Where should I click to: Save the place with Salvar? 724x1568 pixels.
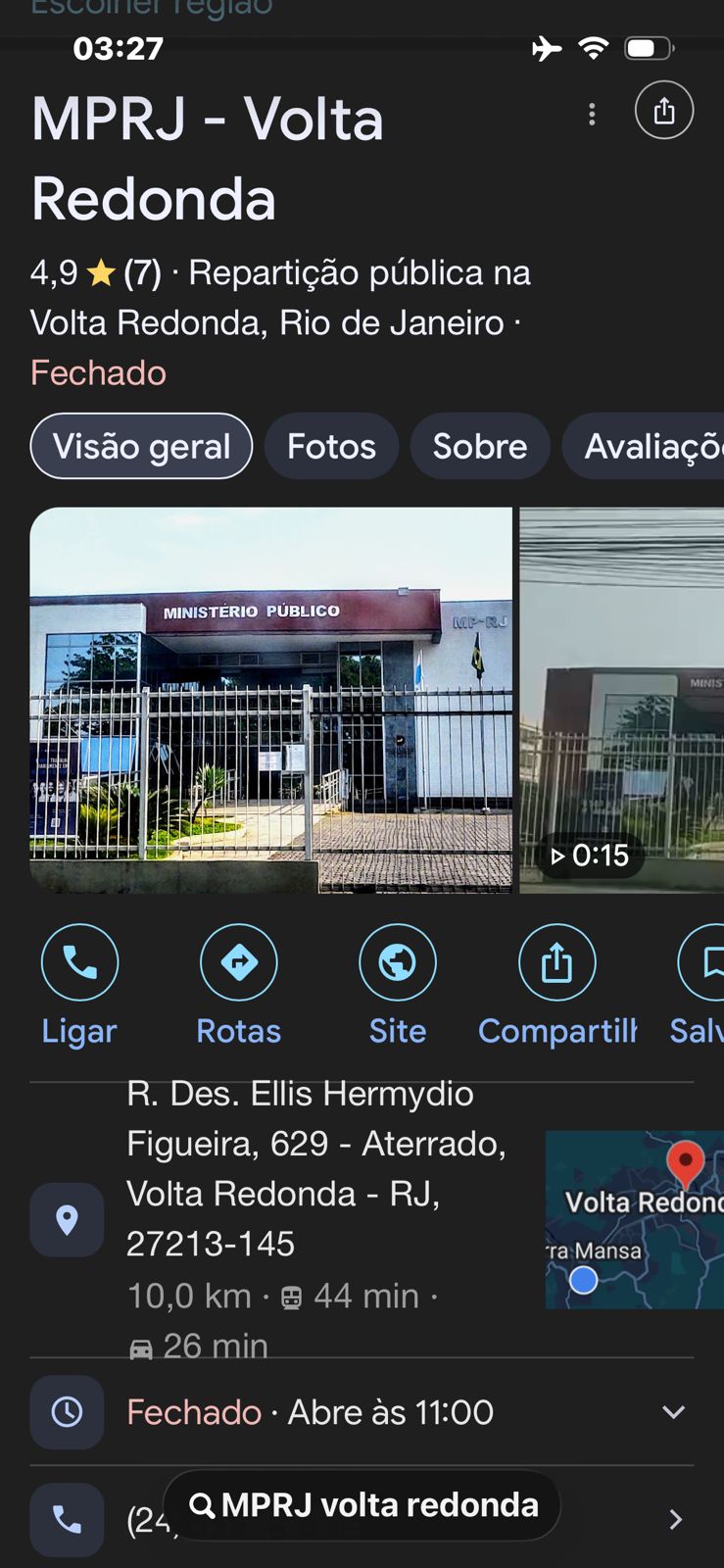[x=700, y=985]
